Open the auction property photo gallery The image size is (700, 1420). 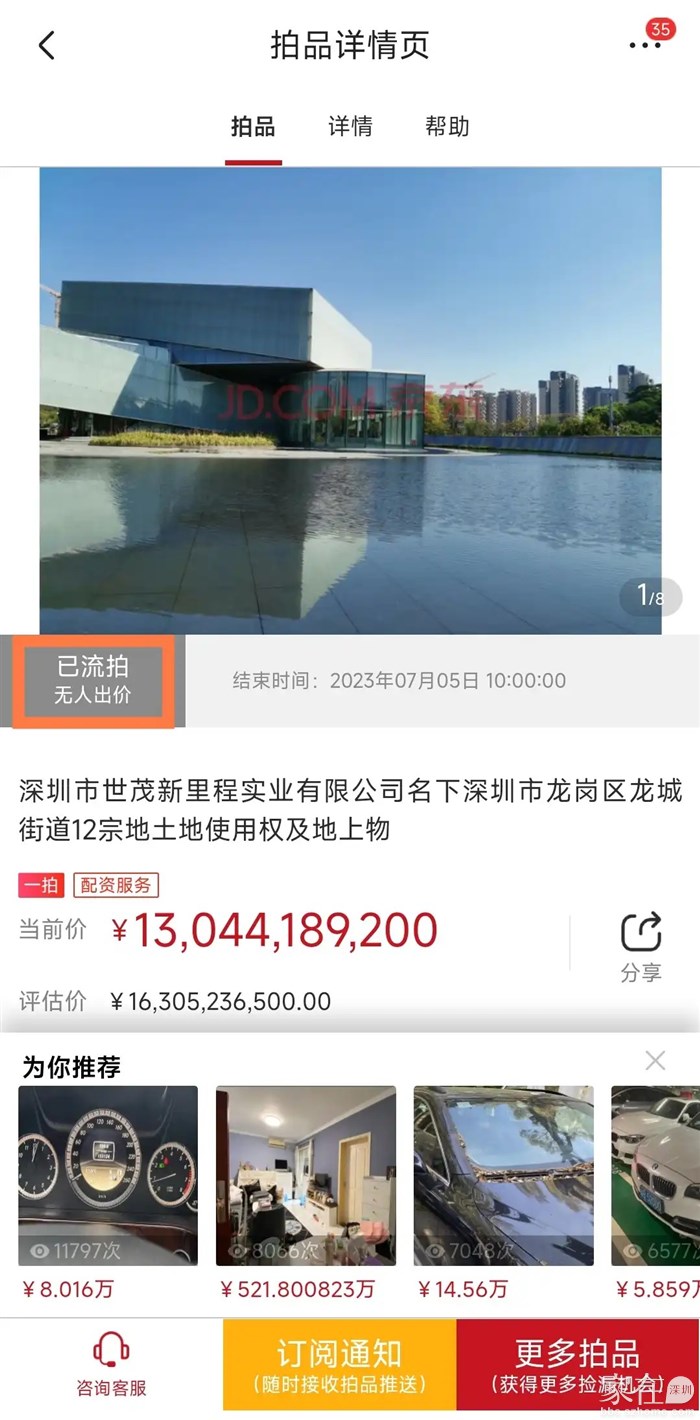click(350, 400)
